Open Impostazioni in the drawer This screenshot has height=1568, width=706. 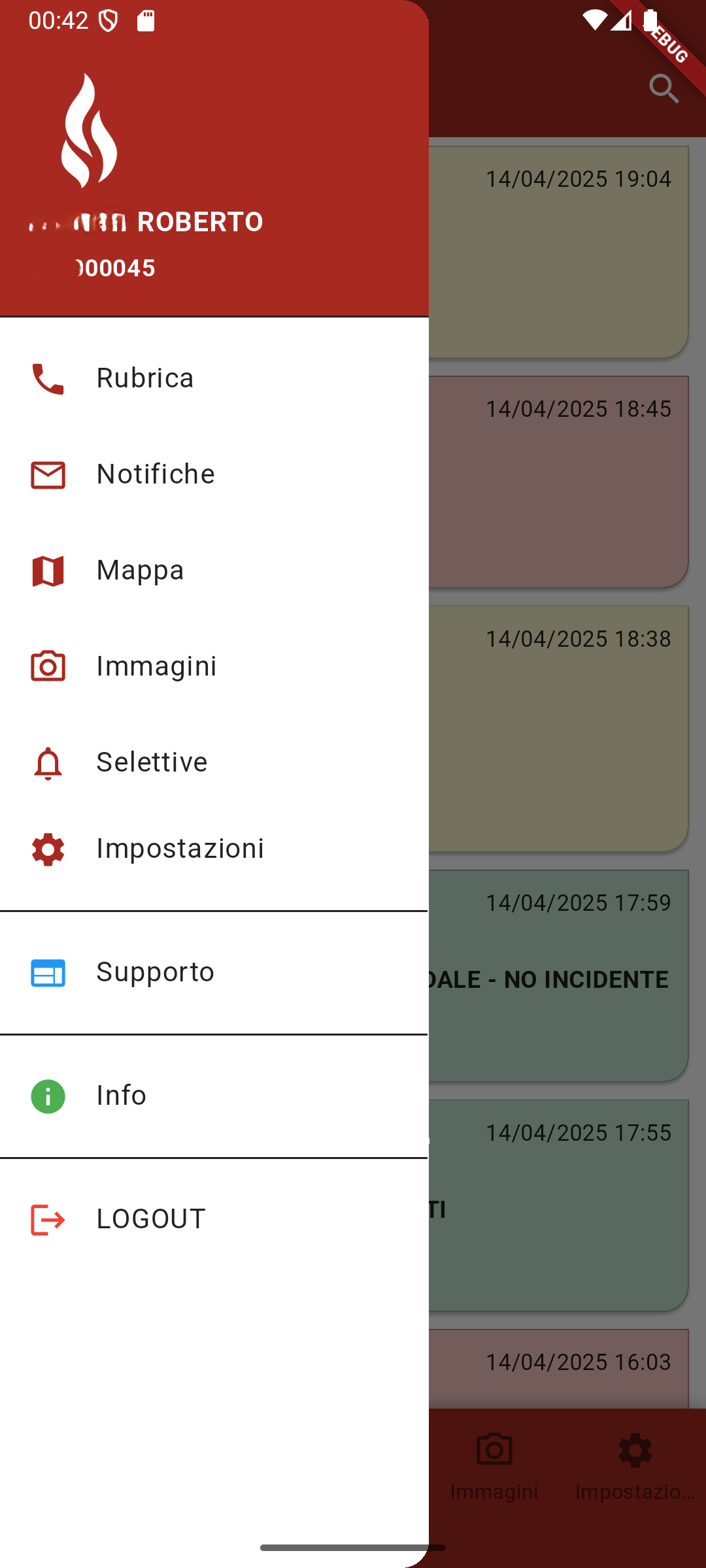click(x=180, y=849)
